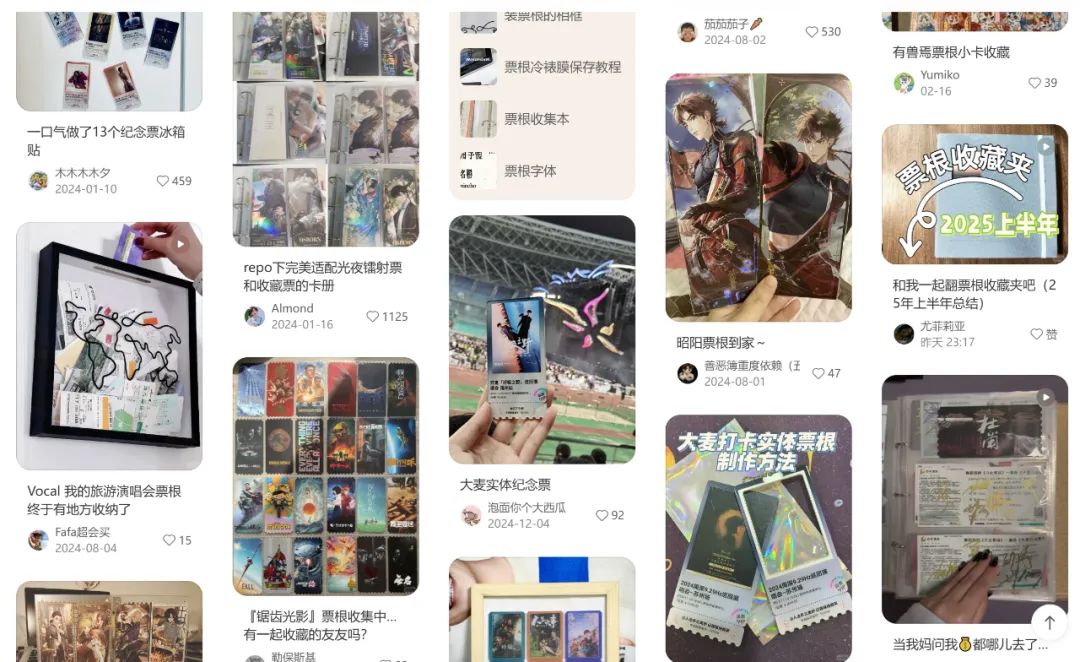Select the '票根冷裱膜保存教程' suggestion
The height and width of the screenshot is (662, 1080).
pos(562,67)
